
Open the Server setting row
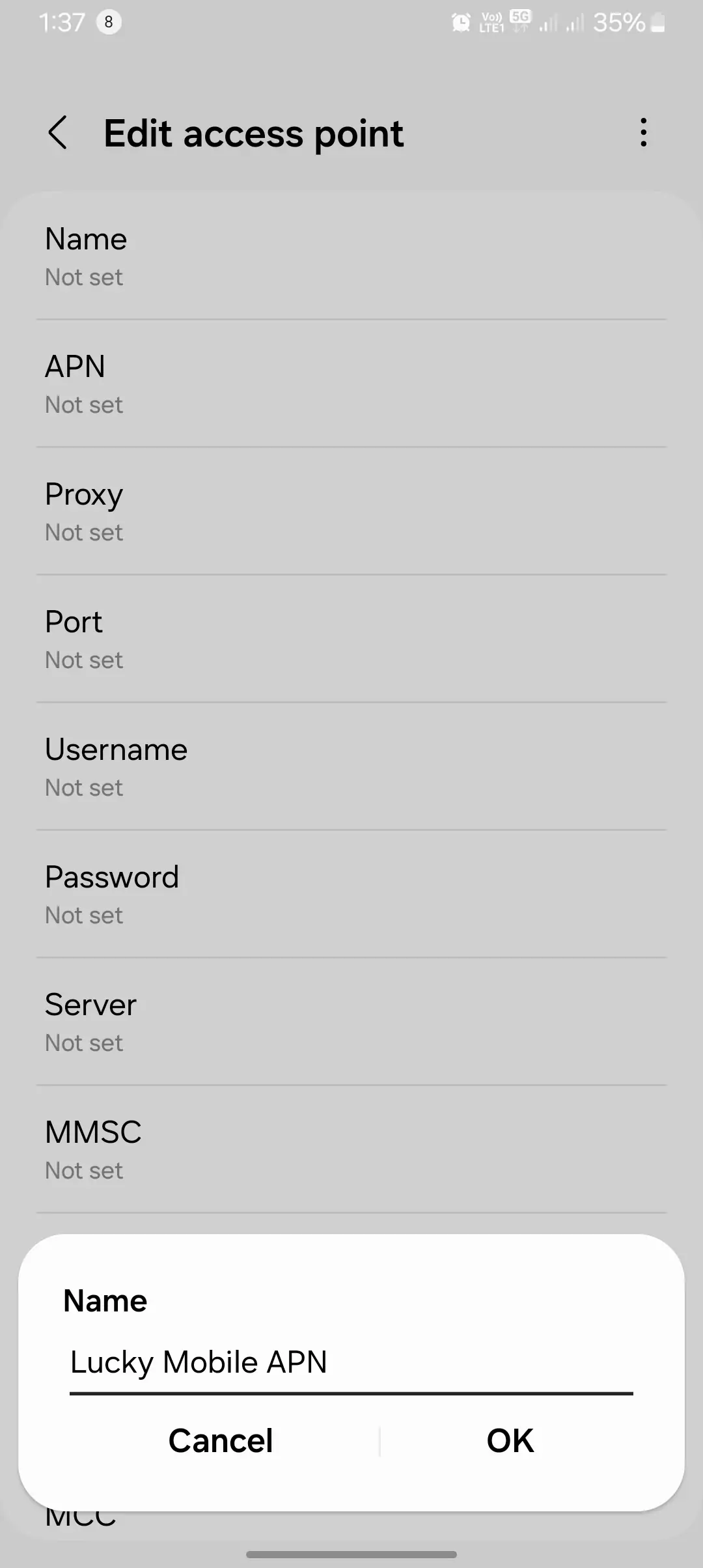tap(351, 1022)
